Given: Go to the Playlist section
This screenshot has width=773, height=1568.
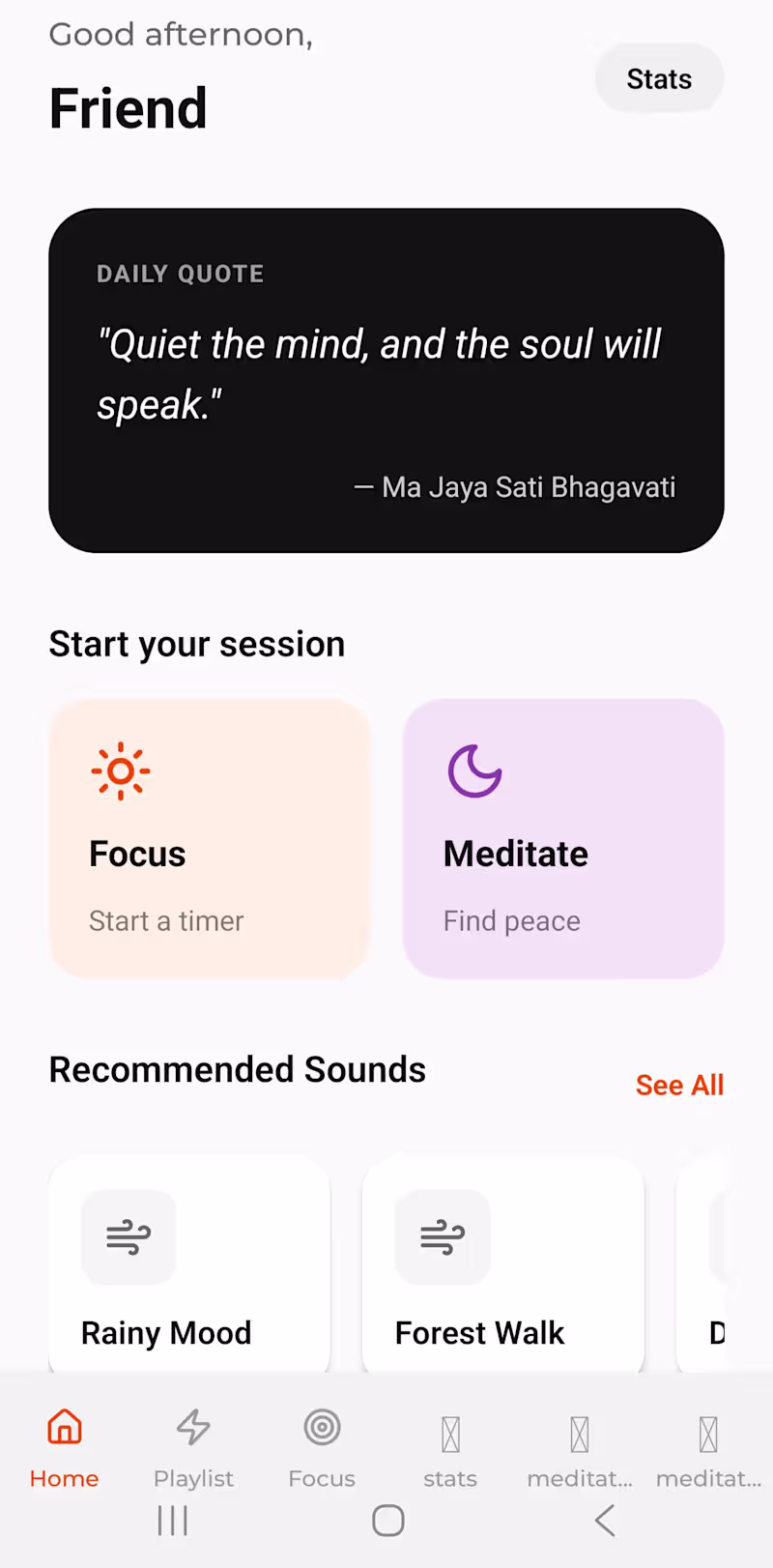Looking at the screenshot, I should [x=192, y=1450].
